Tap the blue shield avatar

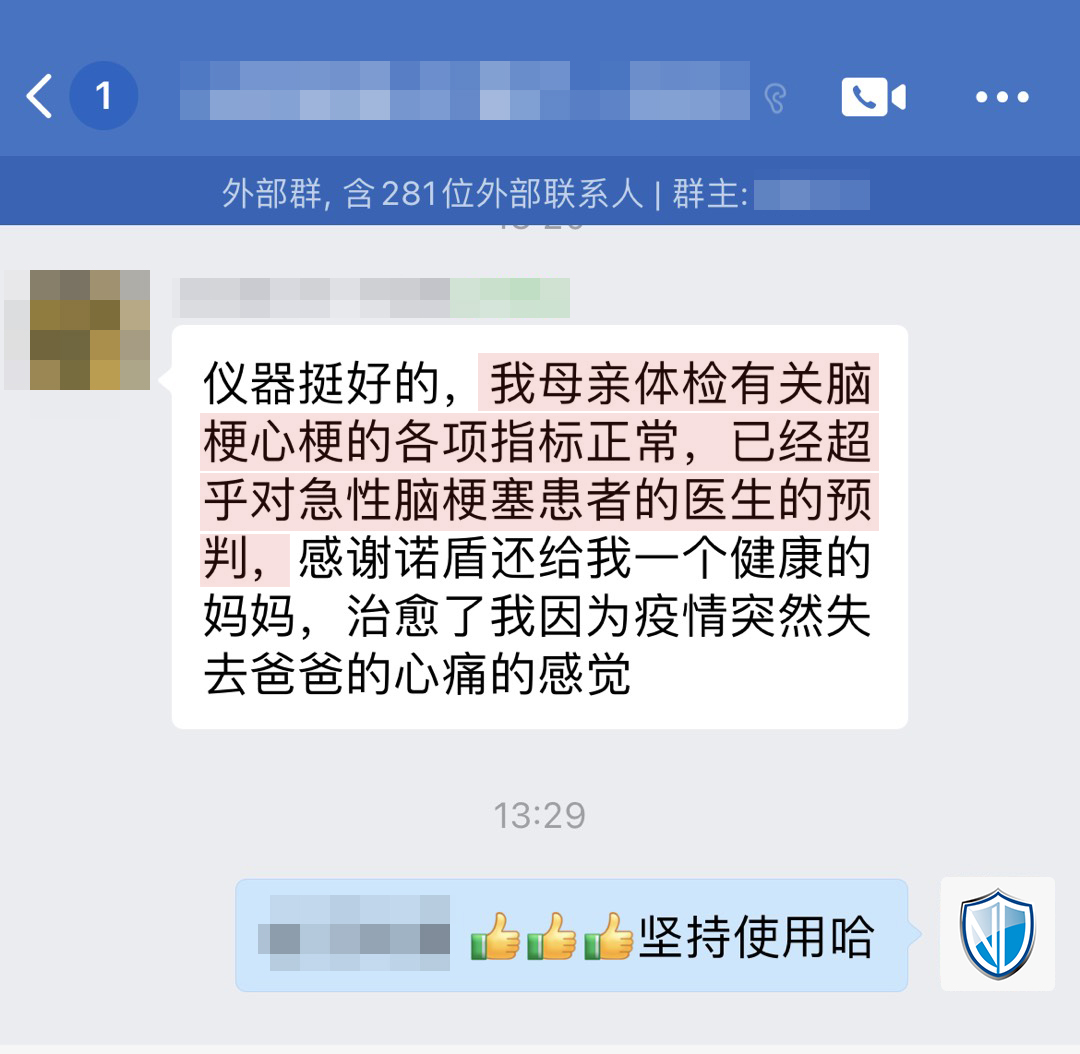coord(997,934)
